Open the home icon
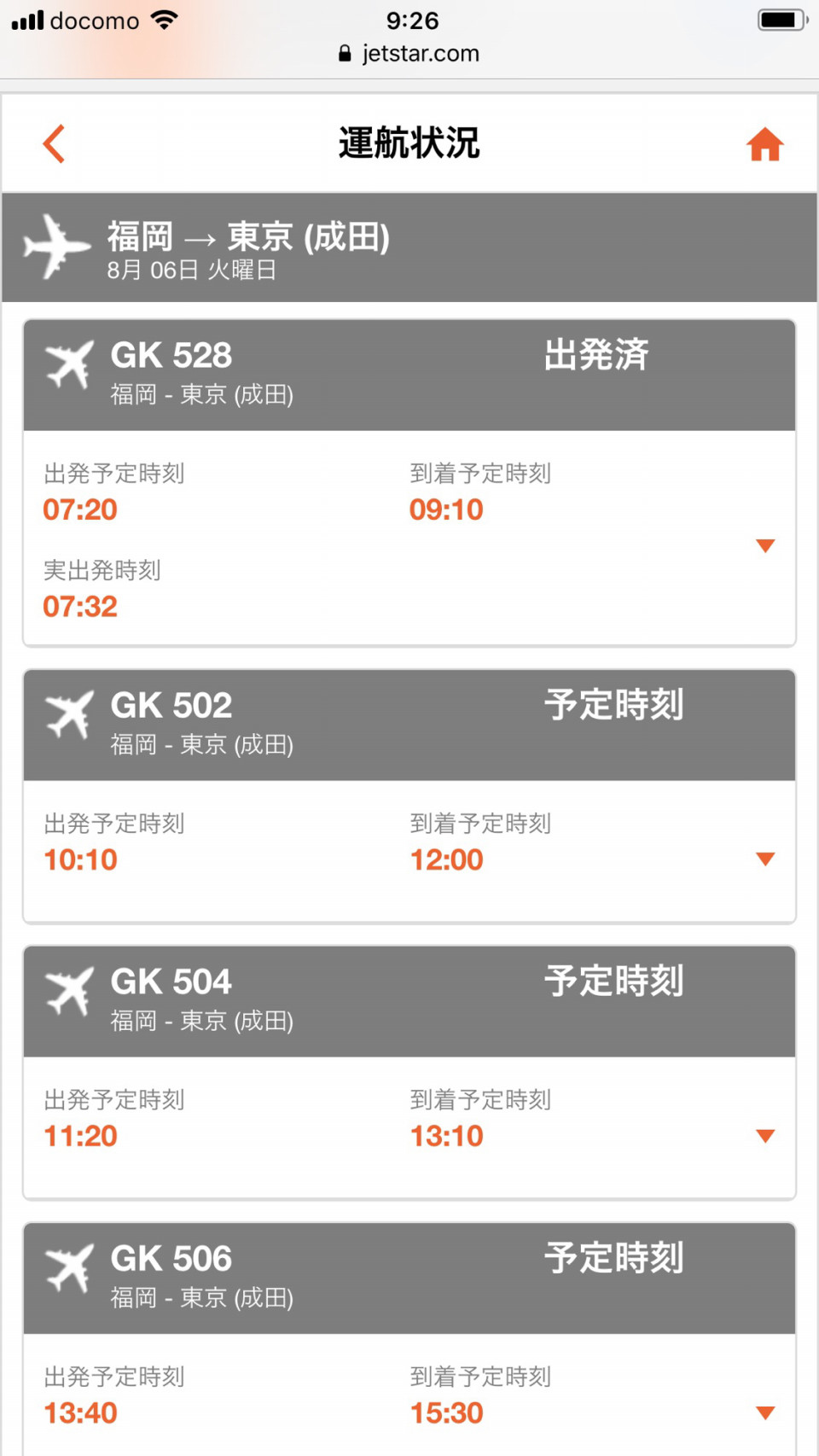Screen dimensions: 819x1456 click(764, 144)
